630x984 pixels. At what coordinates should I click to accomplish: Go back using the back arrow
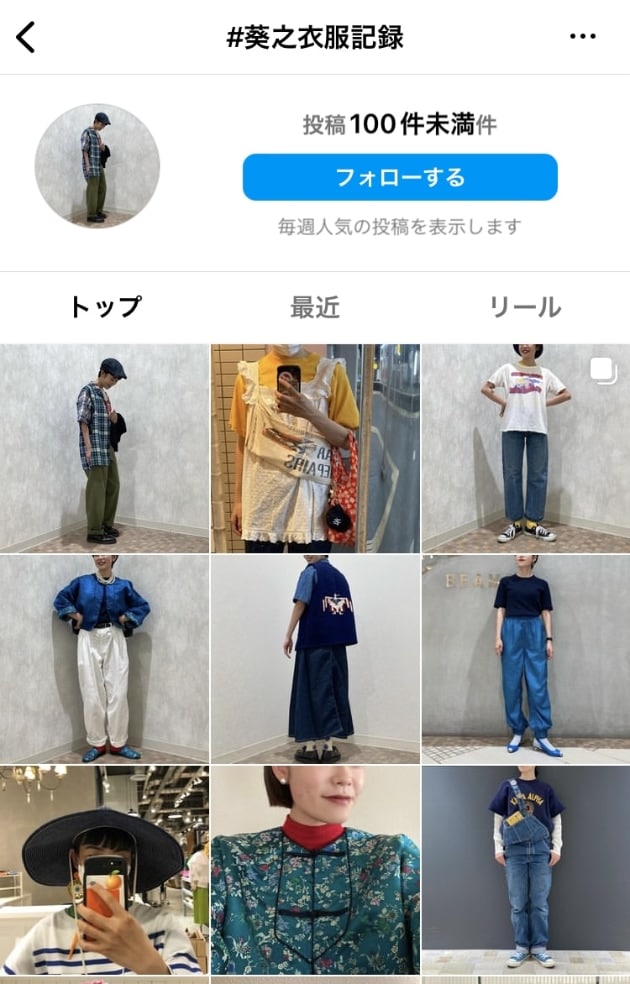pyautogui.click(x=26, y=38)
